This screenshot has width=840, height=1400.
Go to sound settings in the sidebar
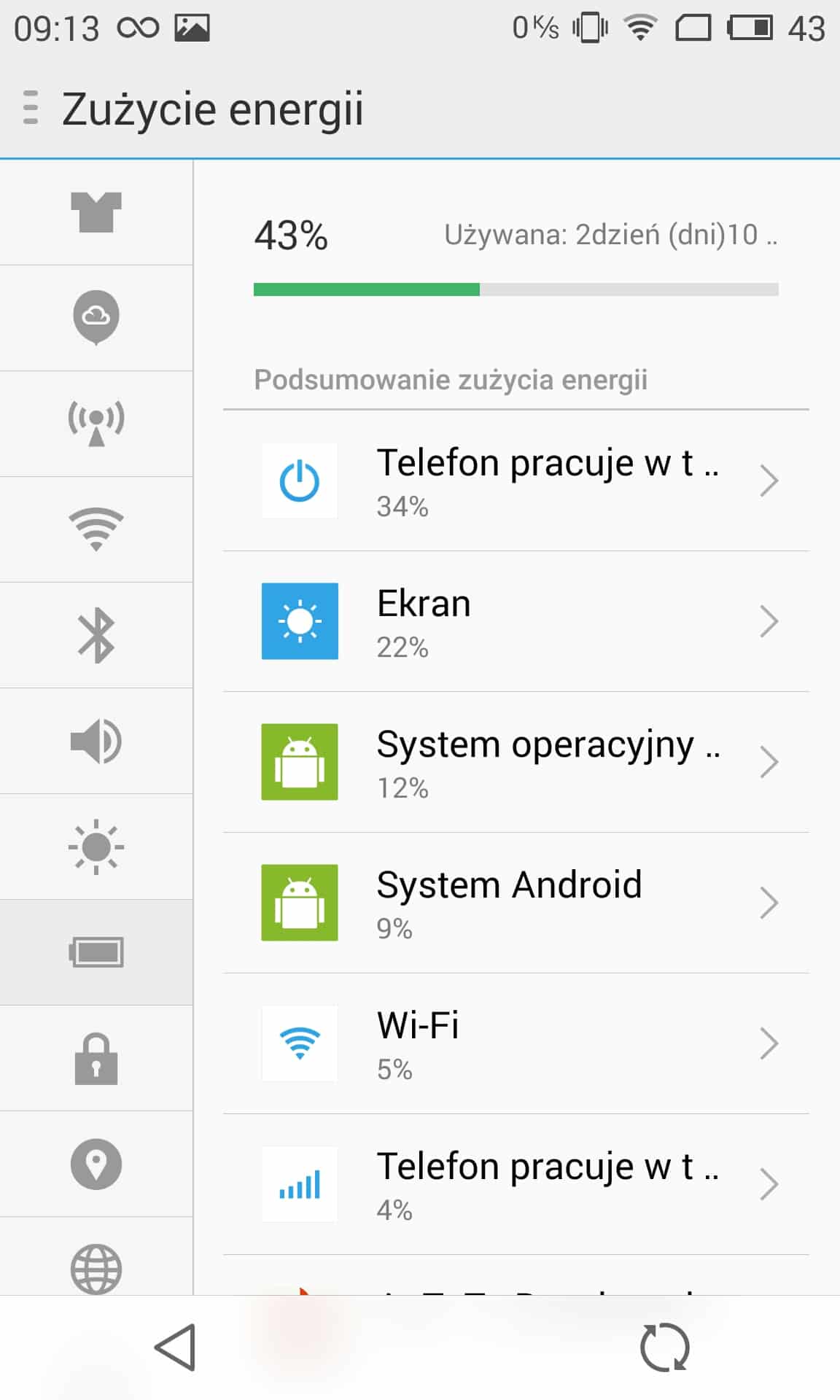click(96, 741)
